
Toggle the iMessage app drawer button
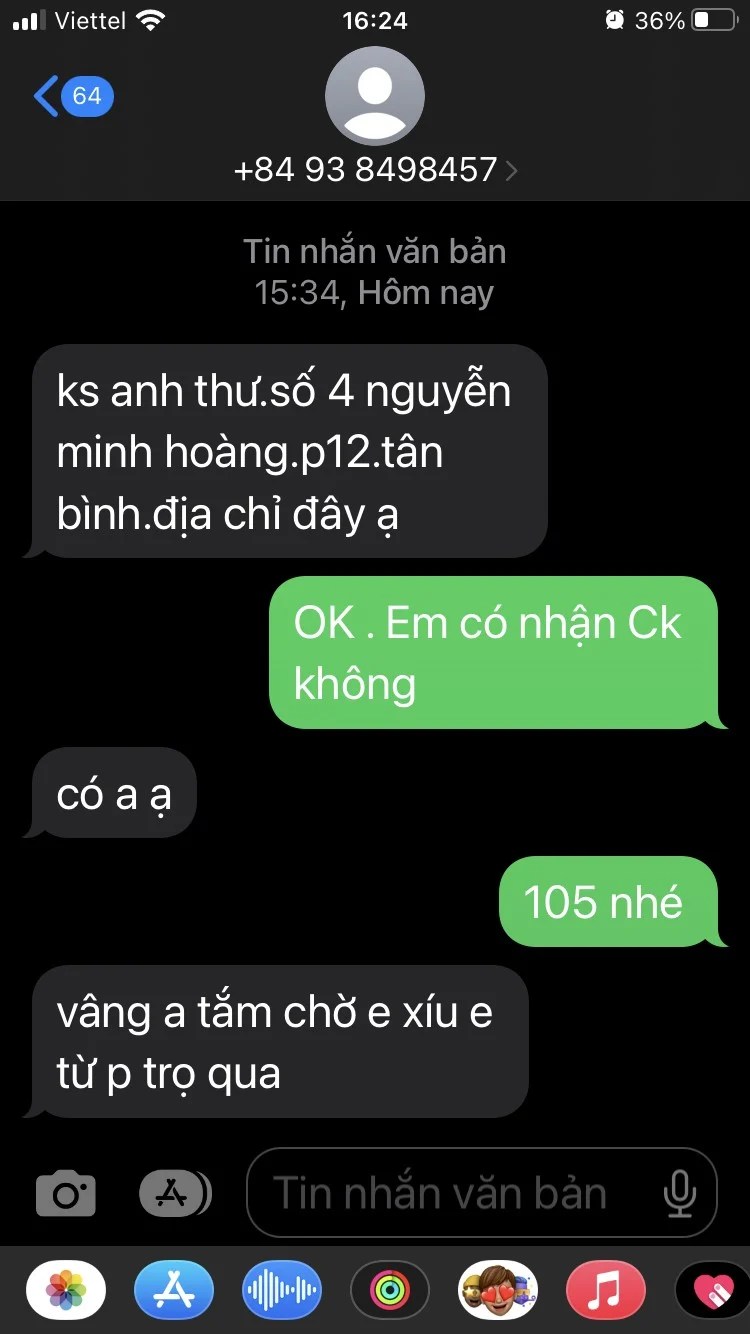pyautogui.click(x=174, y=1193)
